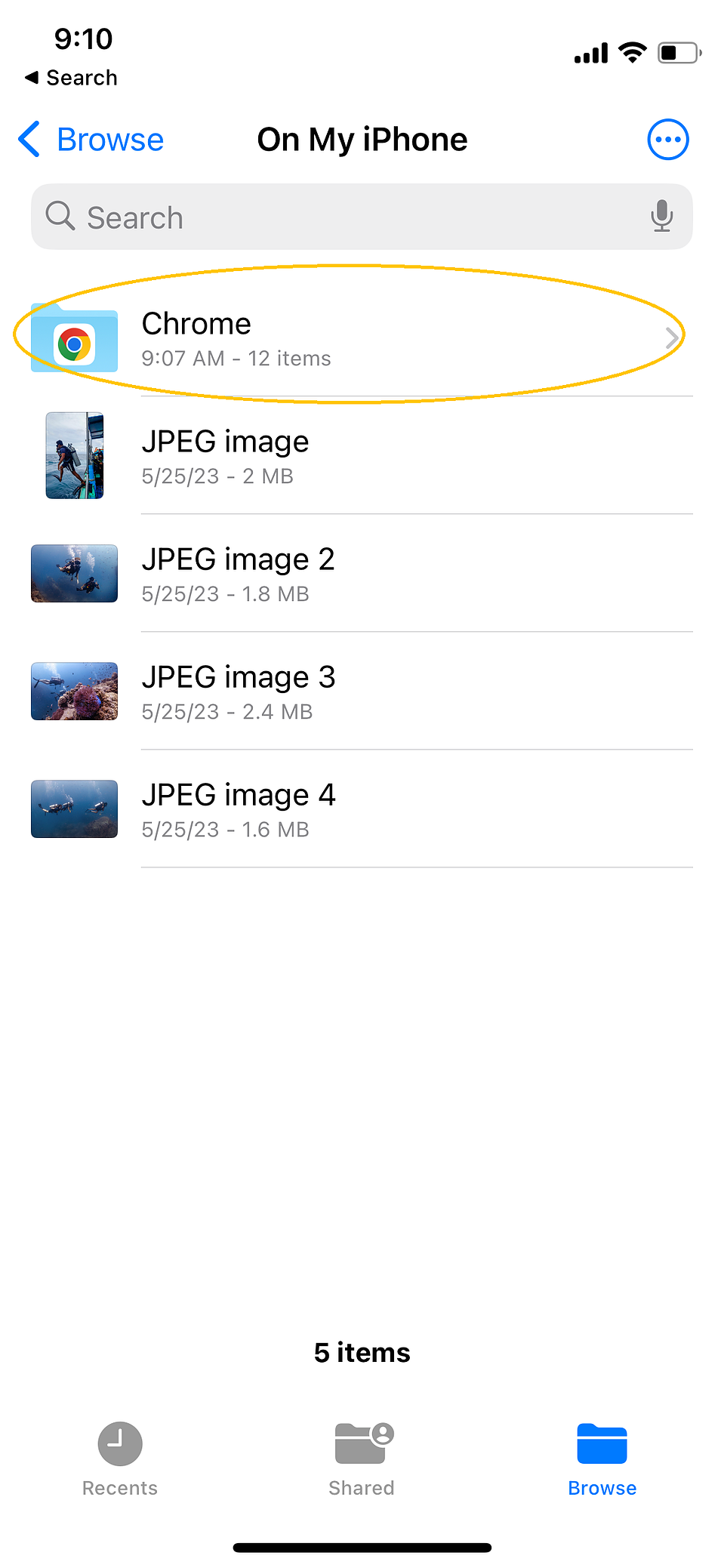Go back to Browse
The height and width of the screenshot is (1568, 724).
(91, 140)
